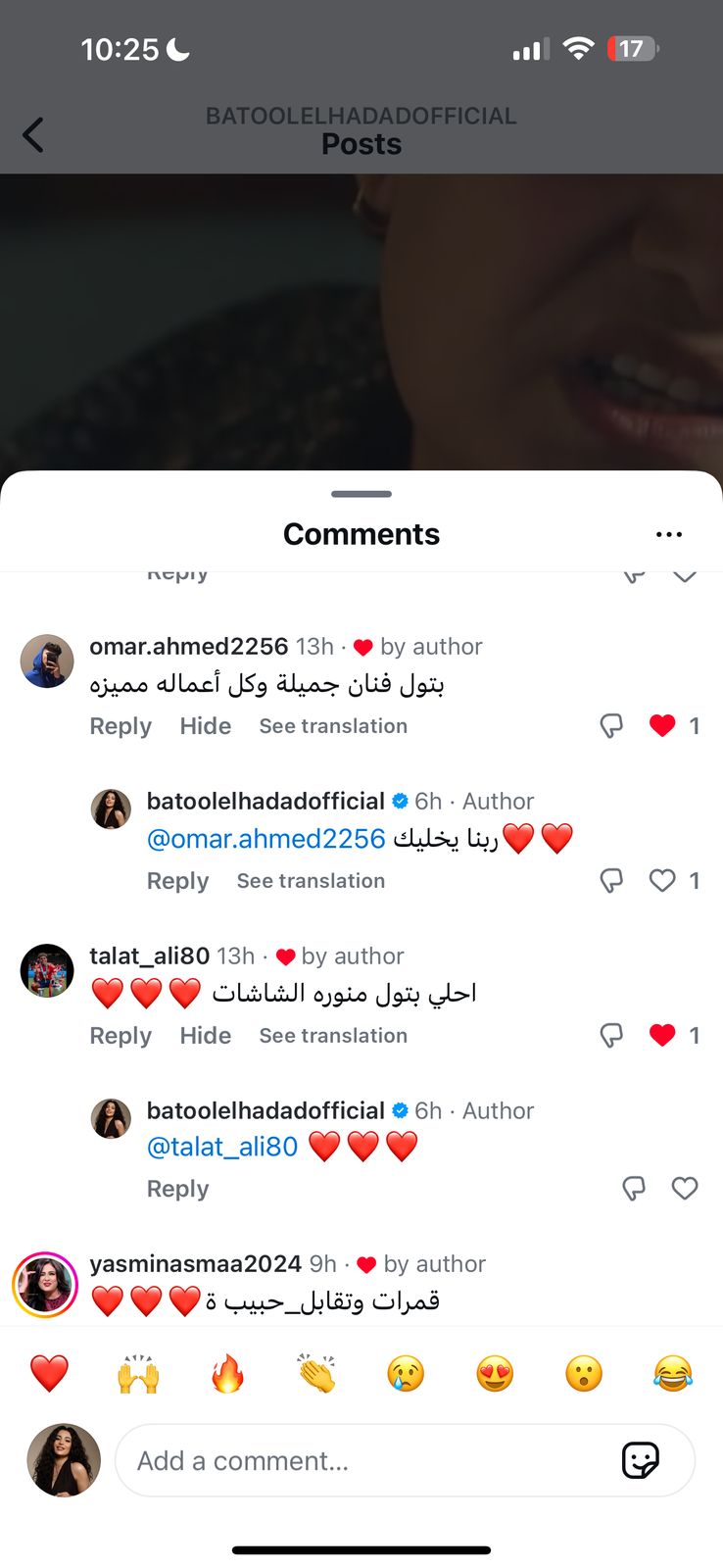This screenshot has height=1568, width=723.
Task: Open comments overflow menu
Action: click(668, 534)
